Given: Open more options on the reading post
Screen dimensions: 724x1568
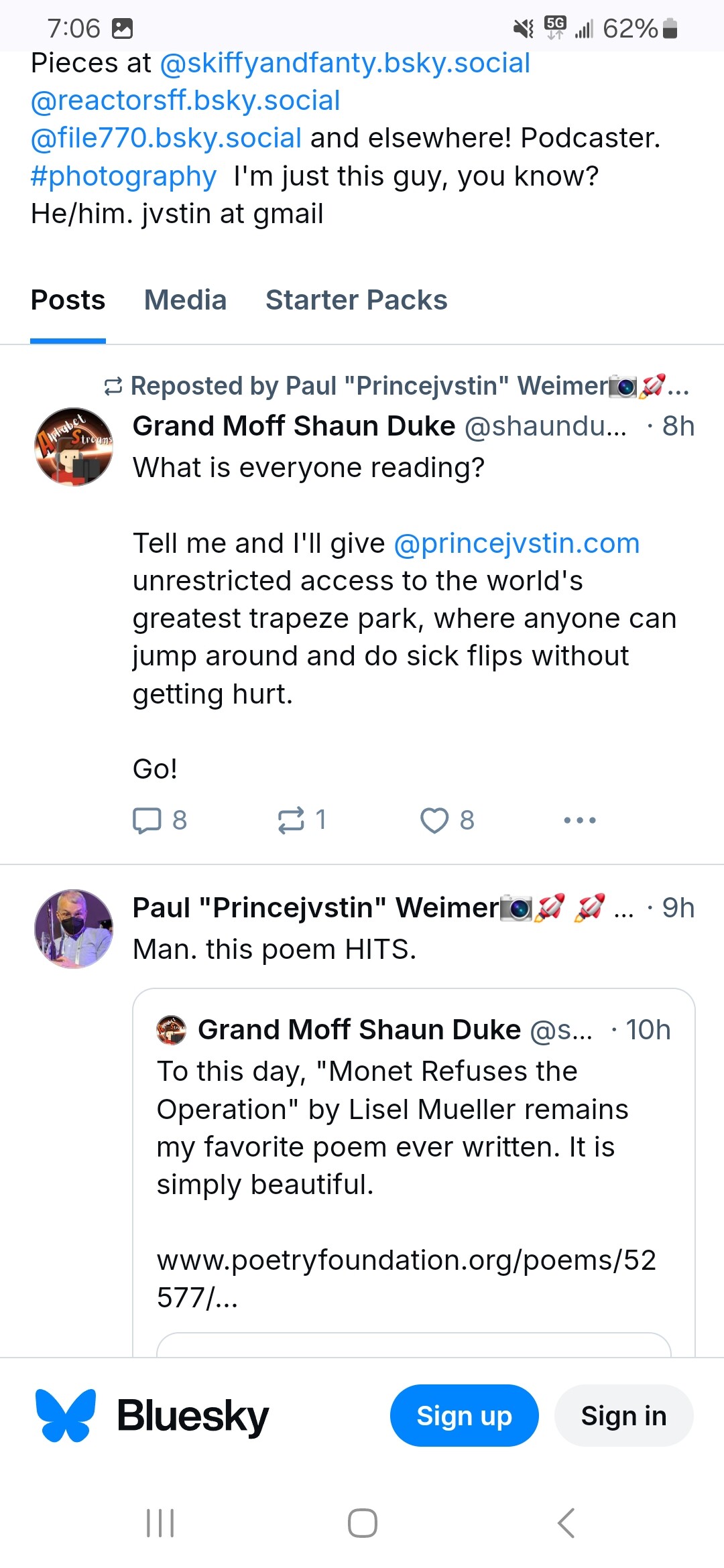Looking at the screenshot, I should point(580,820).
